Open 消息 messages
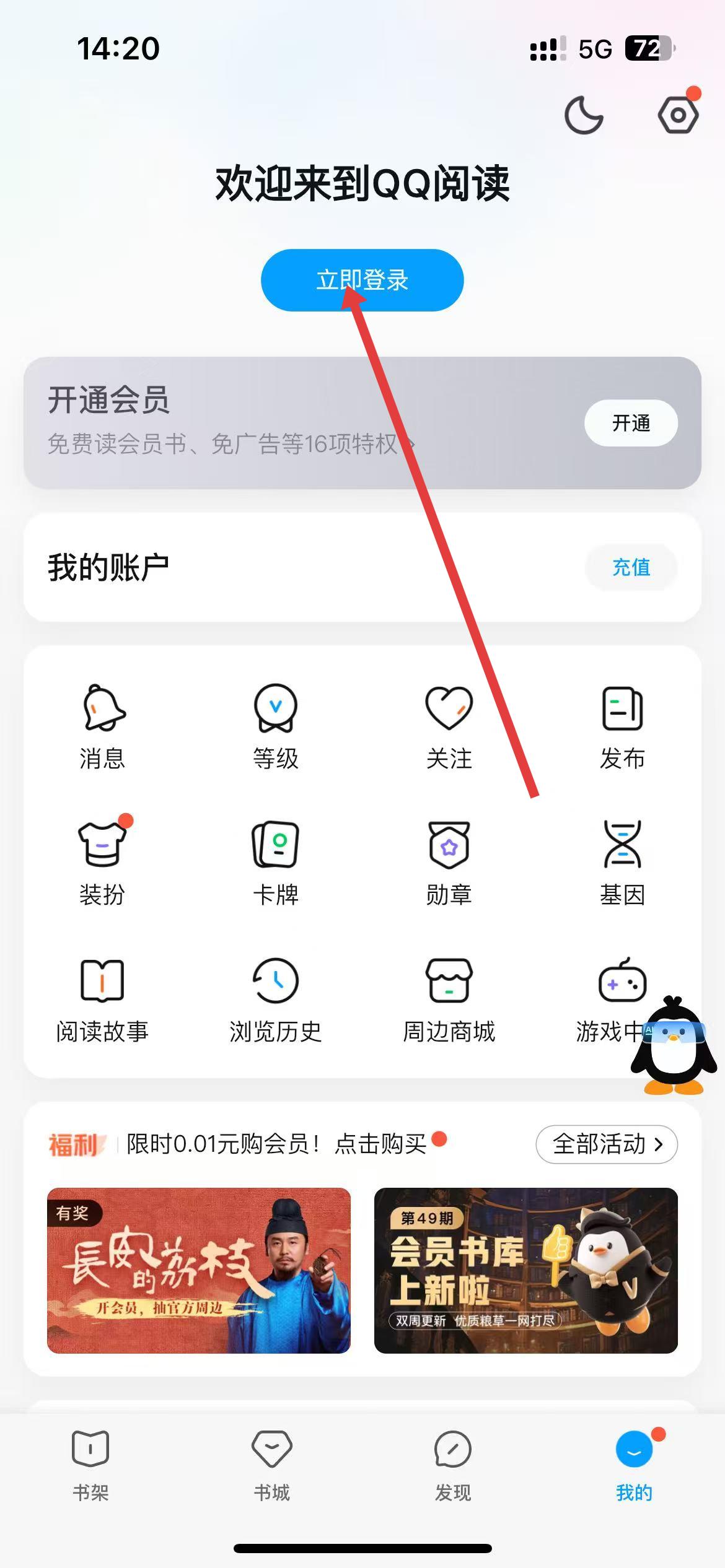725x1568 pixels. 103,726
